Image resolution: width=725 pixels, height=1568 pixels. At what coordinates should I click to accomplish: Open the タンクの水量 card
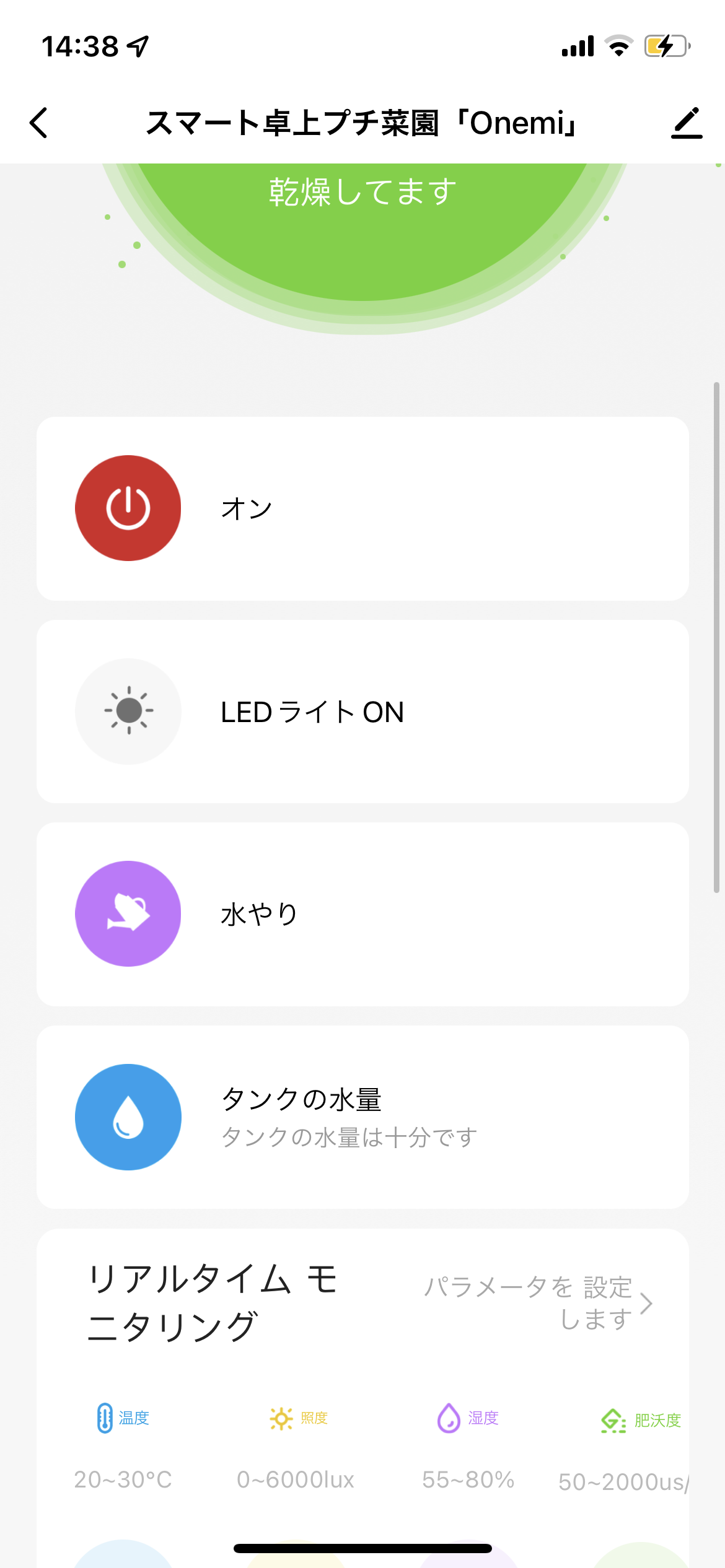362,1117
